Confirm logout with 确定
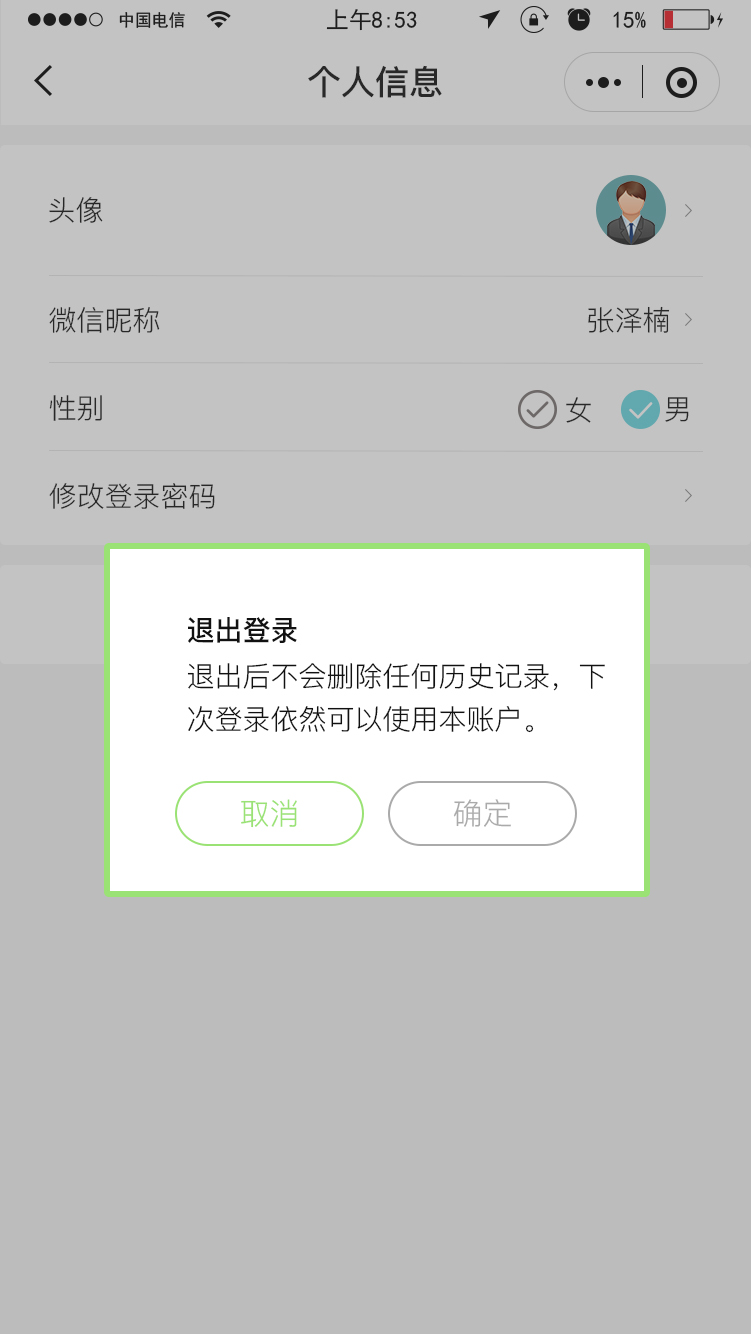Image resolution: width=751 pixels, height=1334 pixels. click(x=482, y=813)
